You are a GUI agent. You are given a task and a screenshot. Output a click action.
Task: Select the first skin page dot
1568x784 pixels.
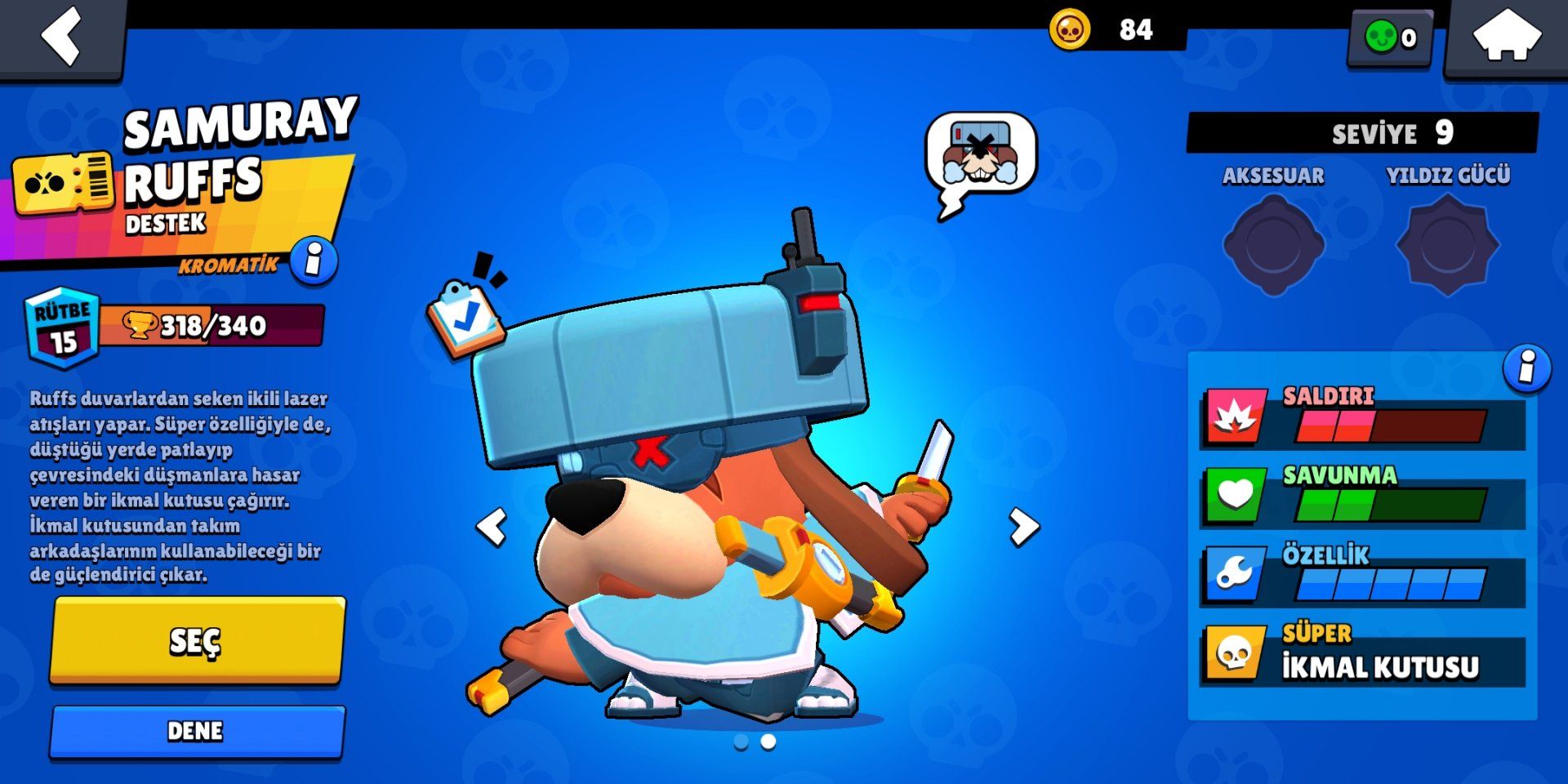coord(741,742)
